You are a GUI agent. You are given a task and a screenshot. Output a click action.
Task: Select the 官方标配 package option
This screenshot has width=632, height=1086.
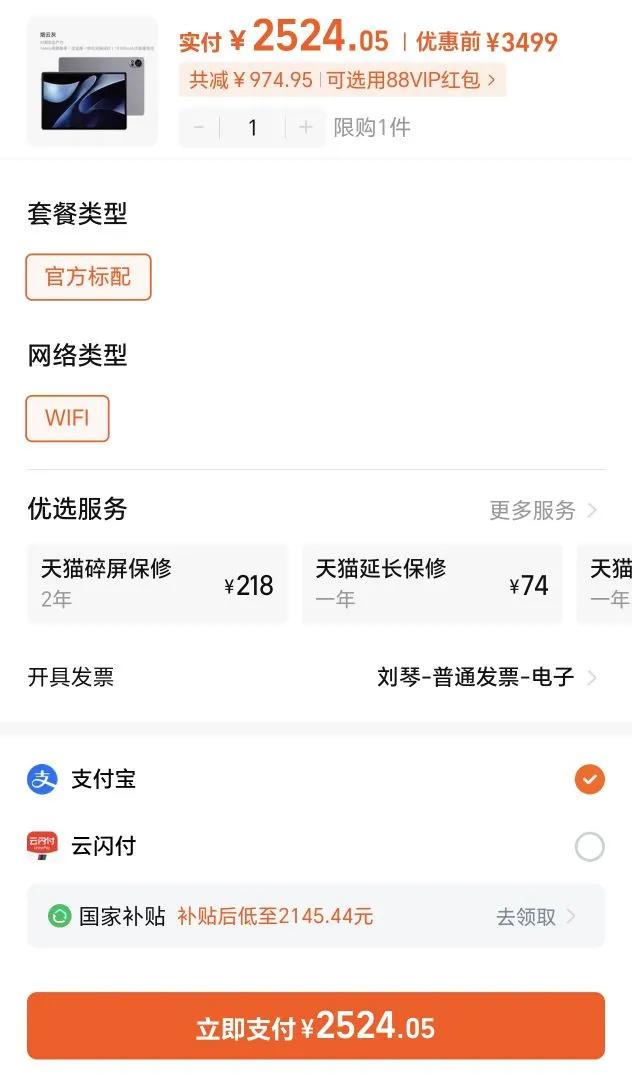tap(88, 277)
